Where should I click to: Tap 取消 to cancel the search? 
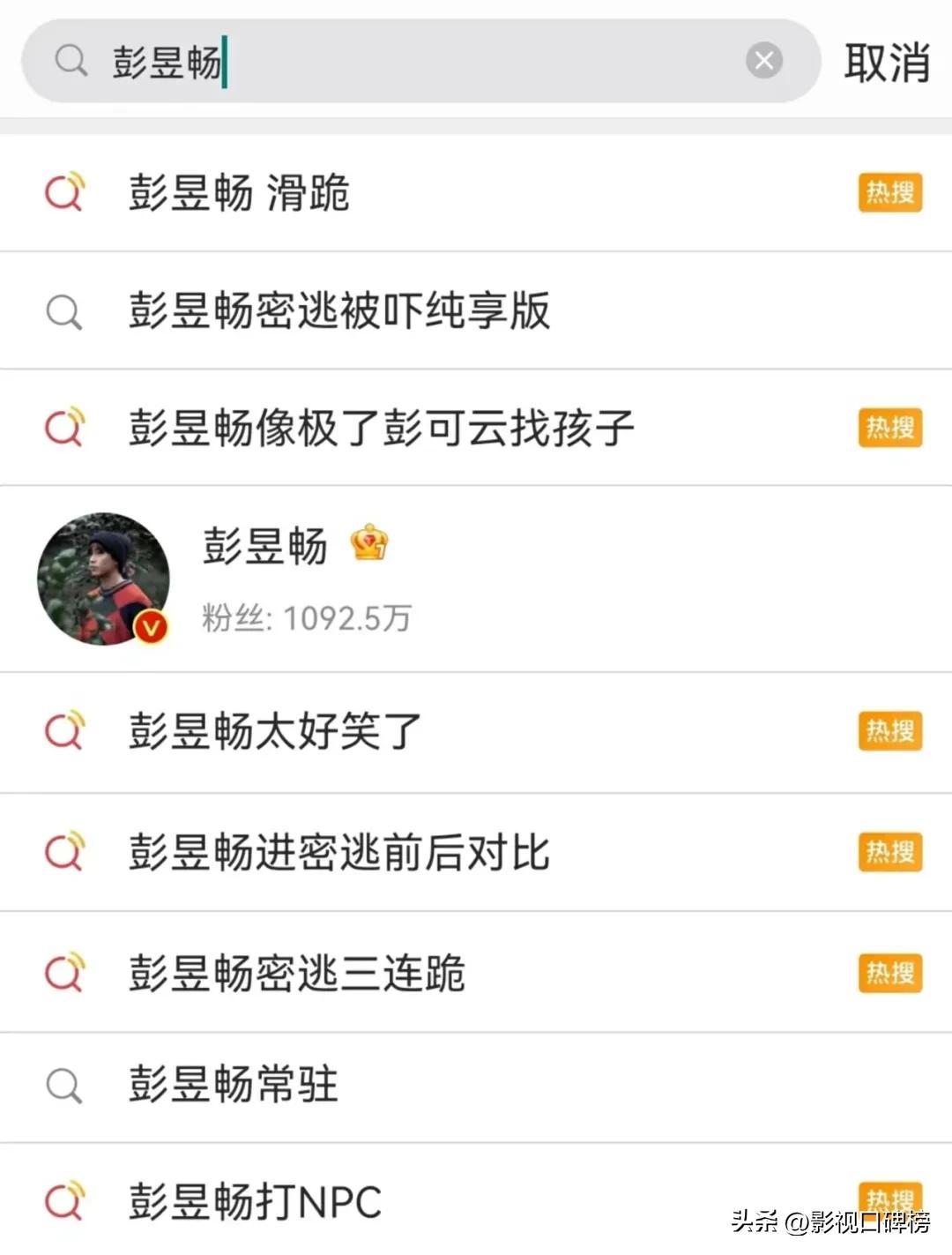point(886,62)
